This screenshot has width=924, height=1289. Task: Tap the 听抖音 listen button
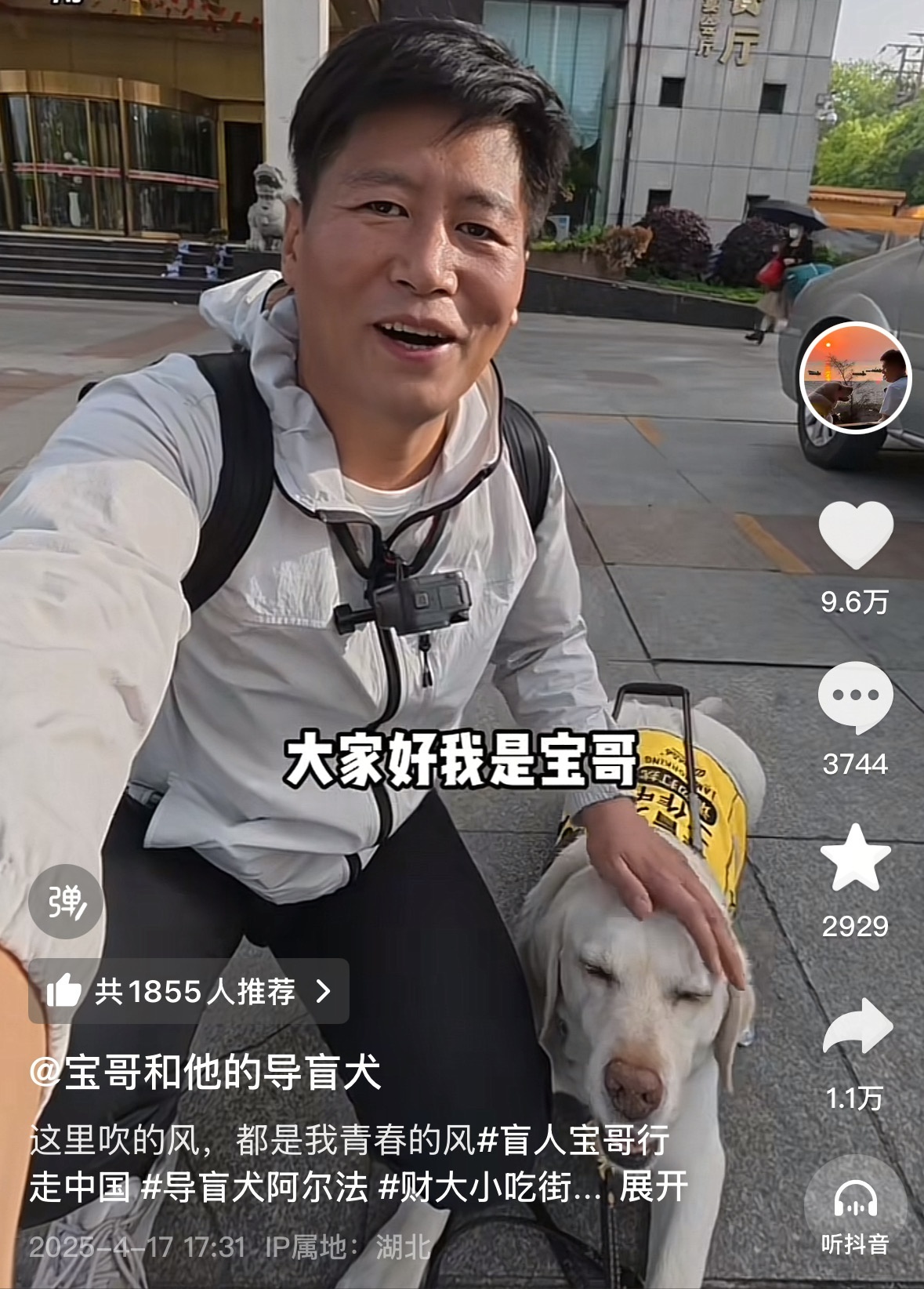click(x=855, y=1209)
